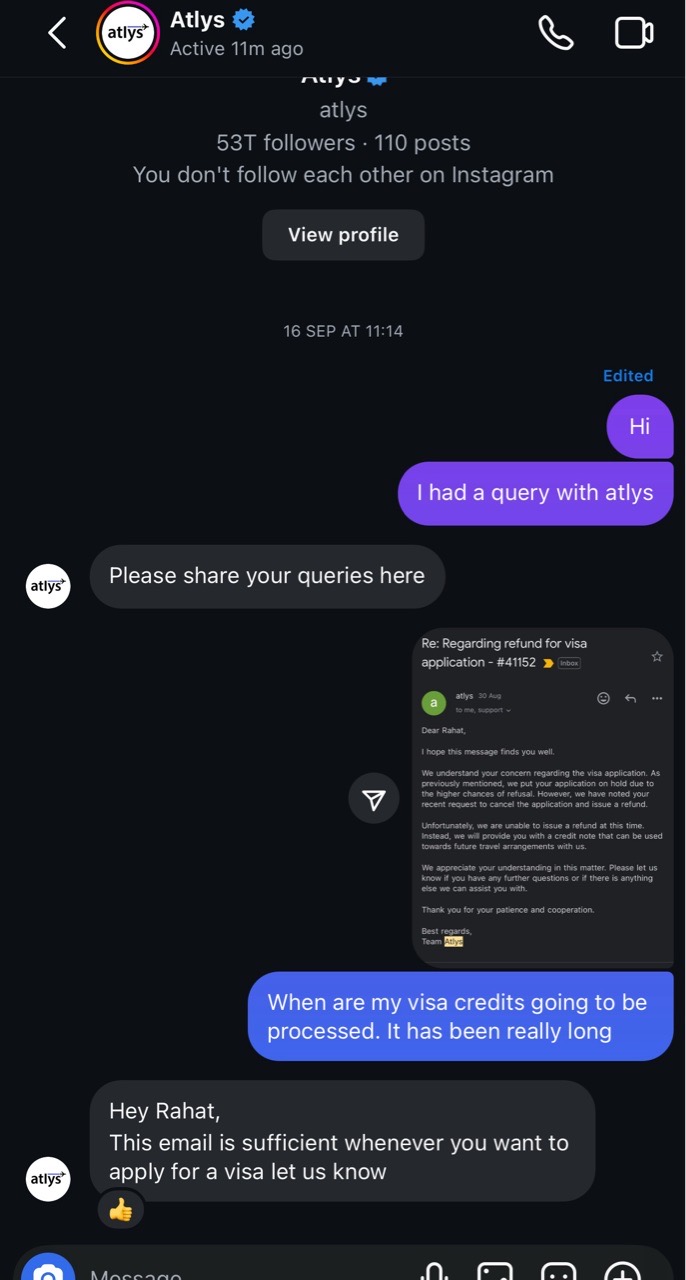The height and width of the screenshot is (1280, 686).
Task: Go back from the Atlys chat
Action: point(57,33)
